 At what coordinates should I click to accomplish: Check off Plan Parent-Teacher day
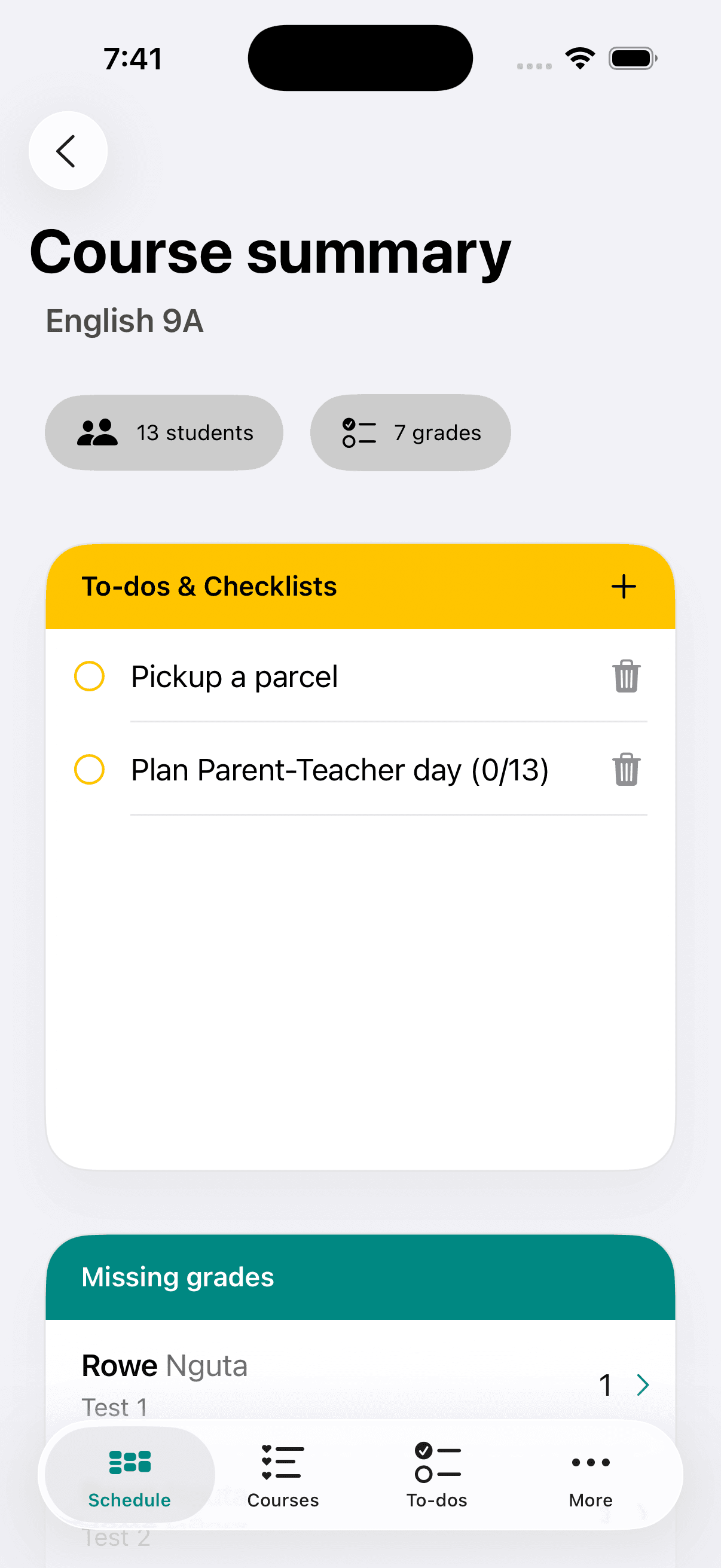[90, 770]
